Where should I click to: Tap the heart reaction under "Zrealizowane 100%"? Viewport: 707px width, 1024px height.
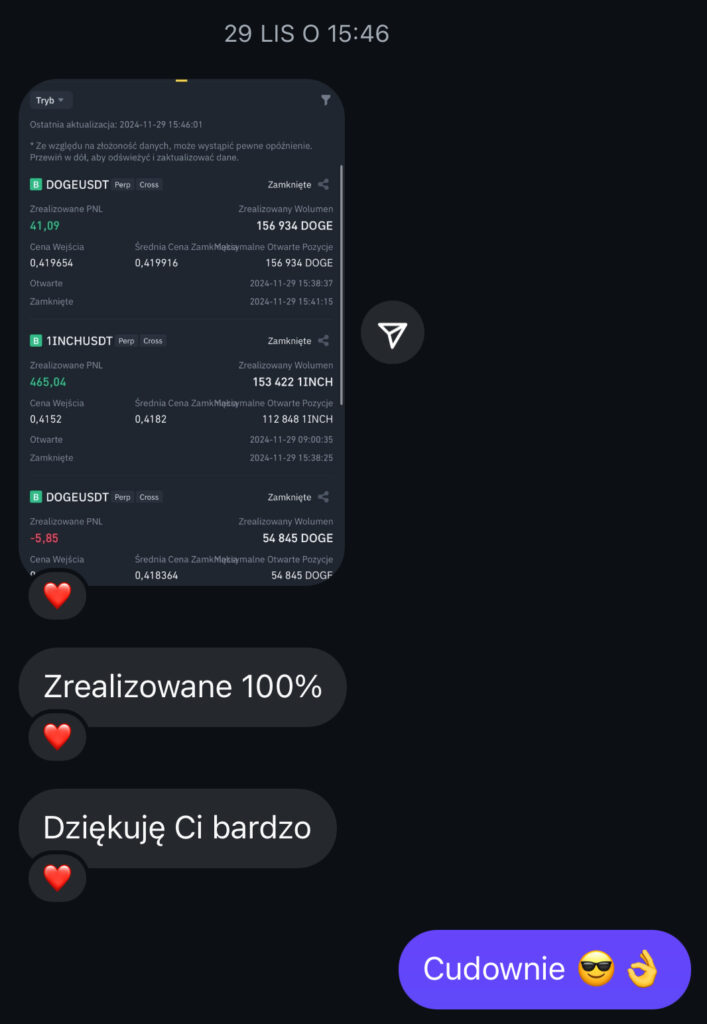click(x=57, y=736)
